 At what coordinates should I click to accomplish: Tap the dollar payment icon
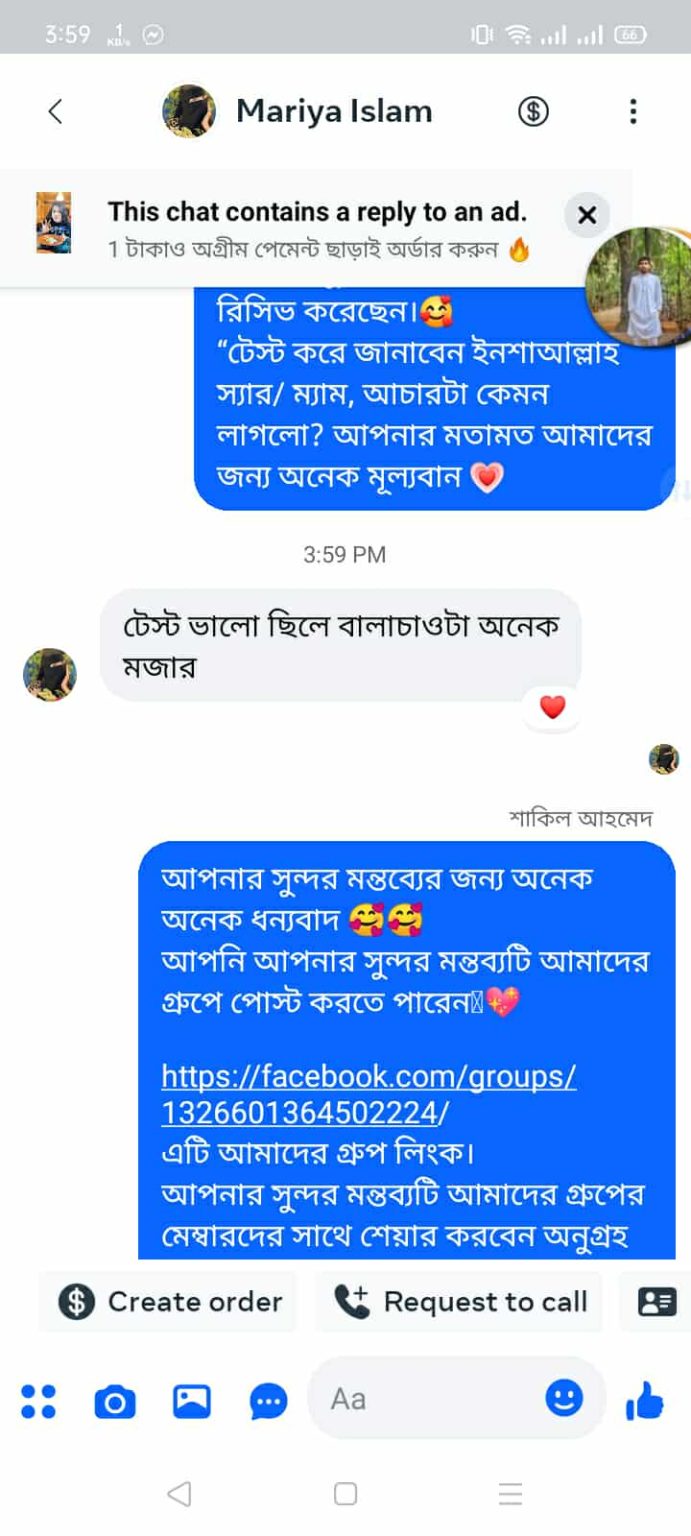click(533, 111)
